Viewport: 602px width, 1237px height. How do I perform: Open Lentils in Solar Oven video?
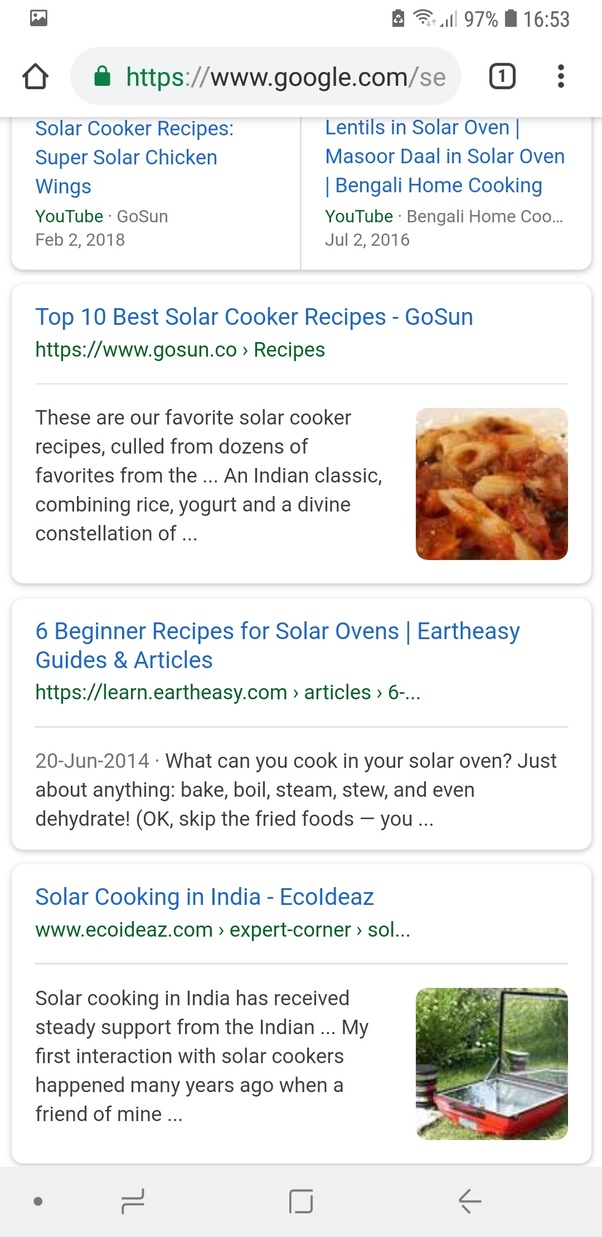(x=444, y=157)
